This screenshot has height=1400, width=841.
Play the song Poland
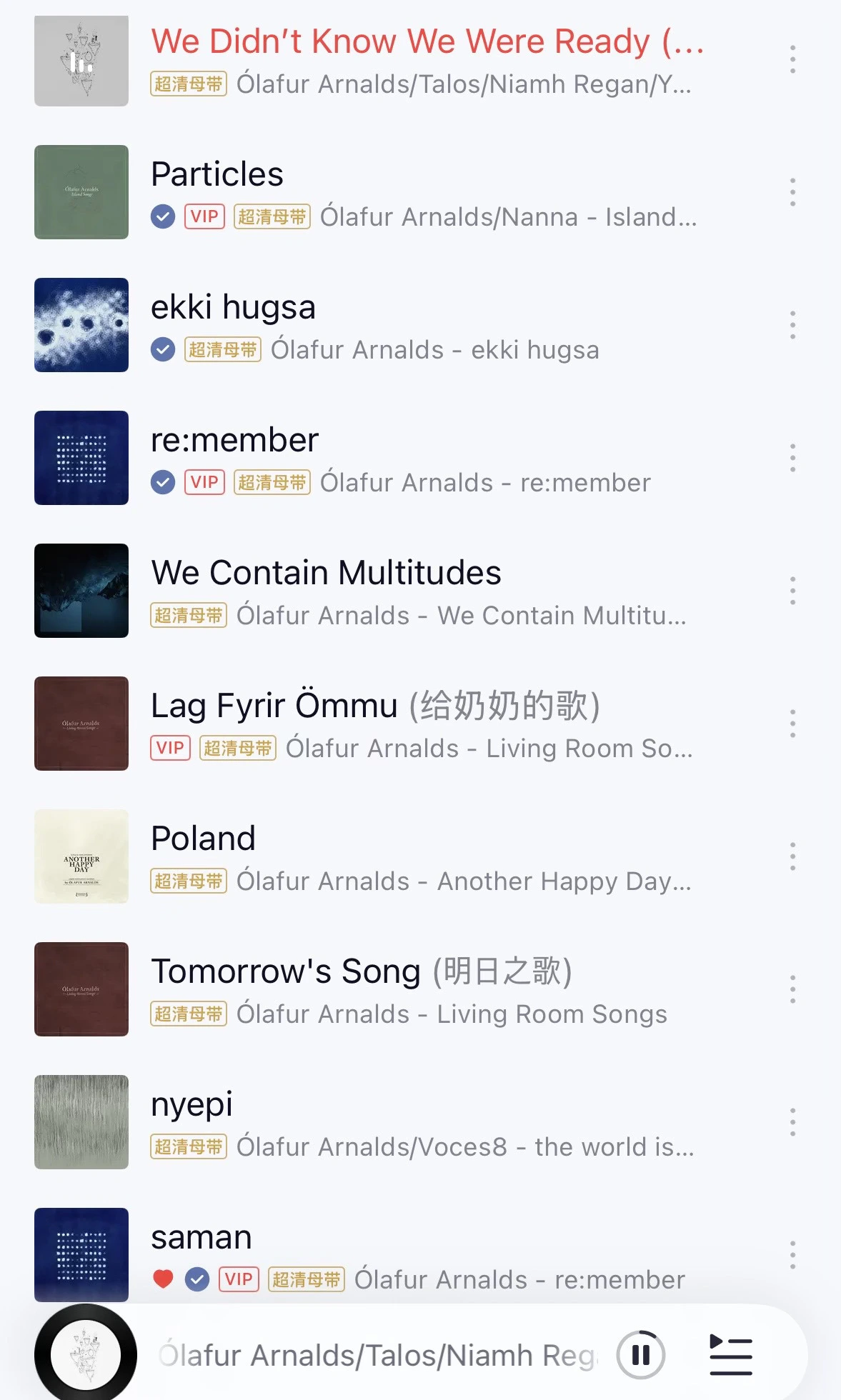[203, 839]
